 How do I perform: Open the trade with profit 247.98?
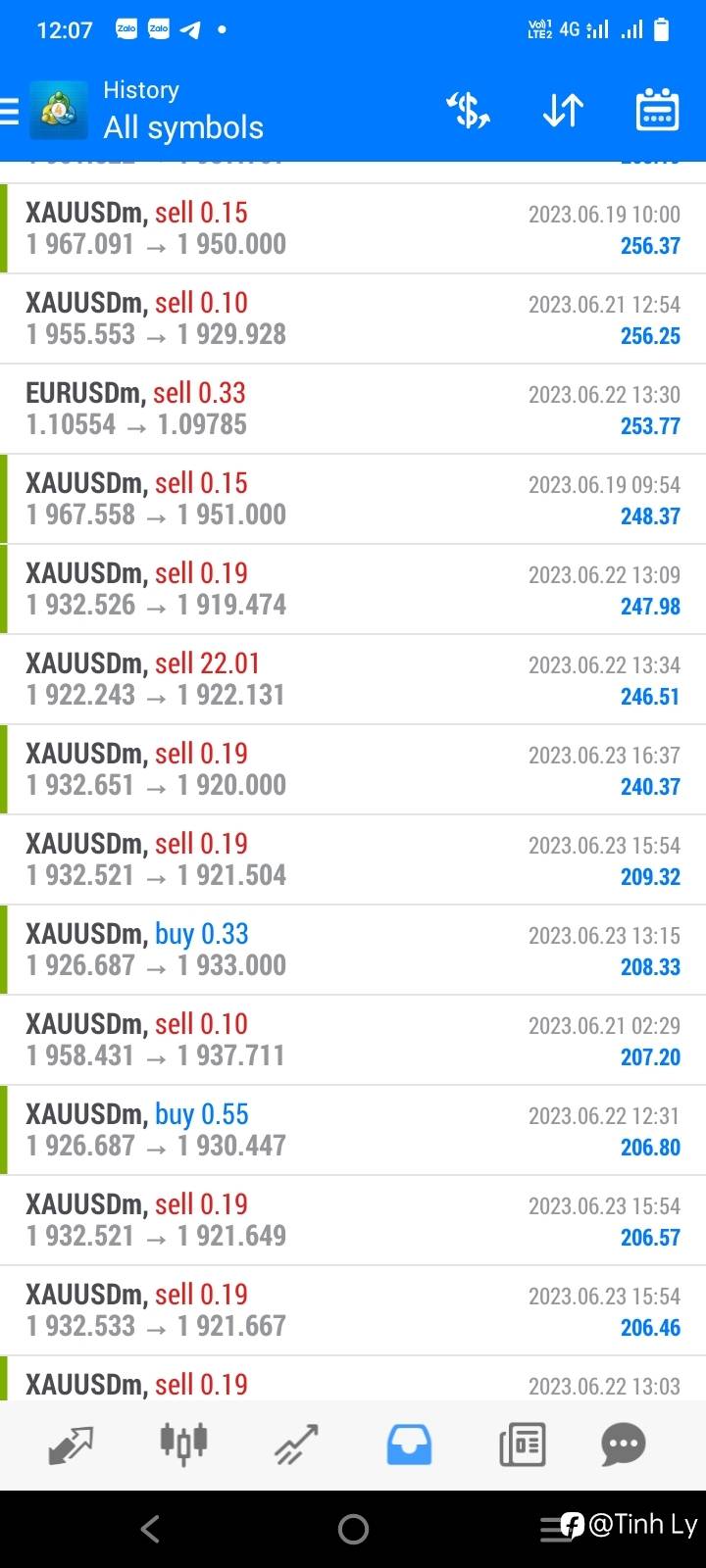[x=353, y=589]
